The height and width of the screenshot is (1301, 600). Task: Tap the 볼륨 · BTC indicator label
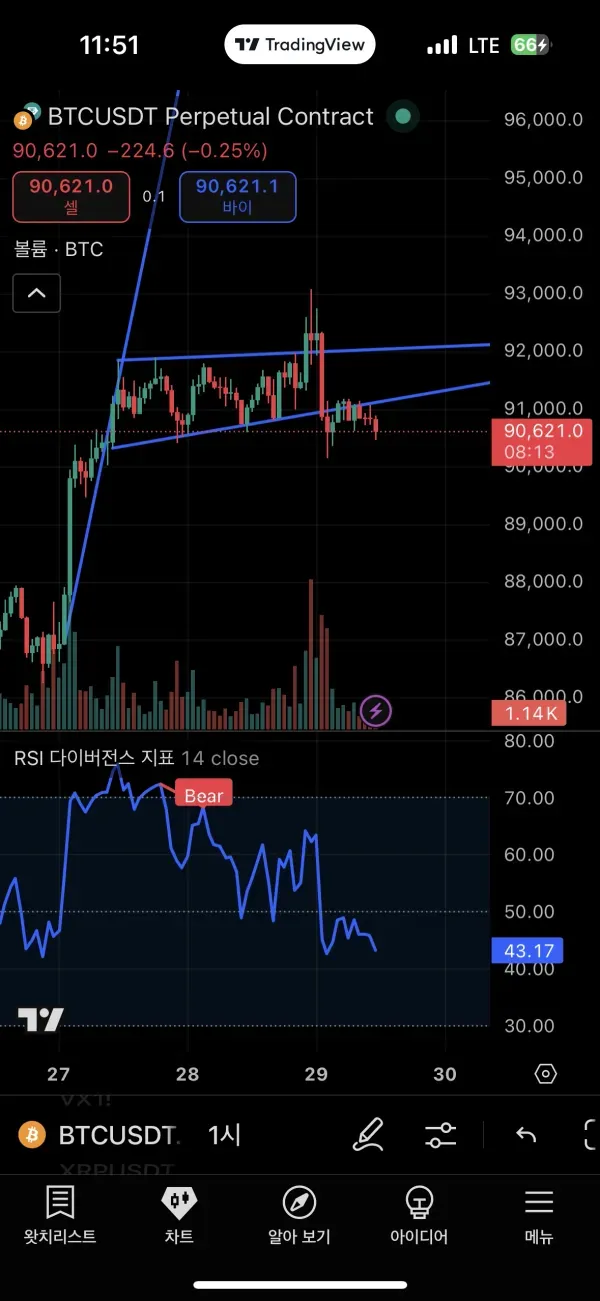58,249
